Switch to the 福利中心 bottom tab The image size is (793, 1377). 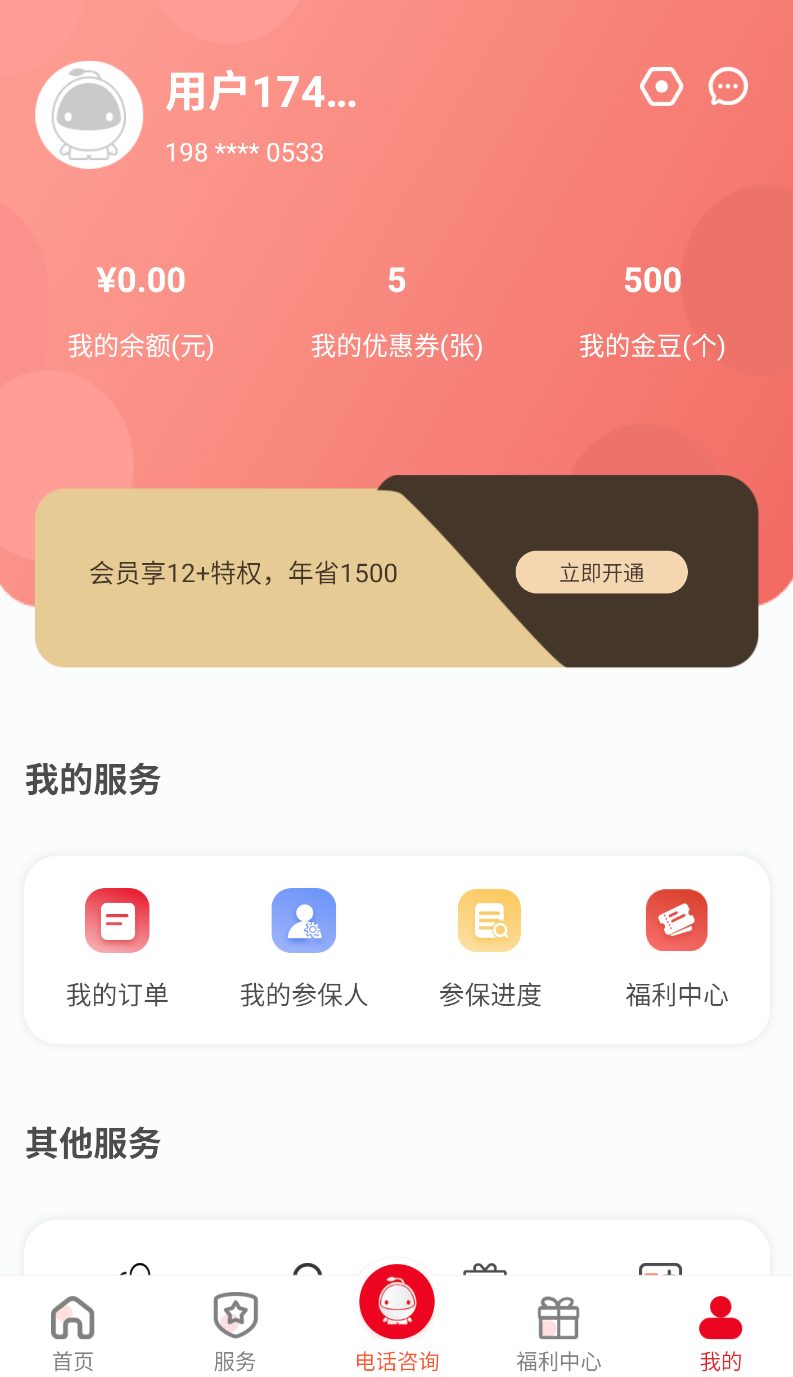(559, 1333)
